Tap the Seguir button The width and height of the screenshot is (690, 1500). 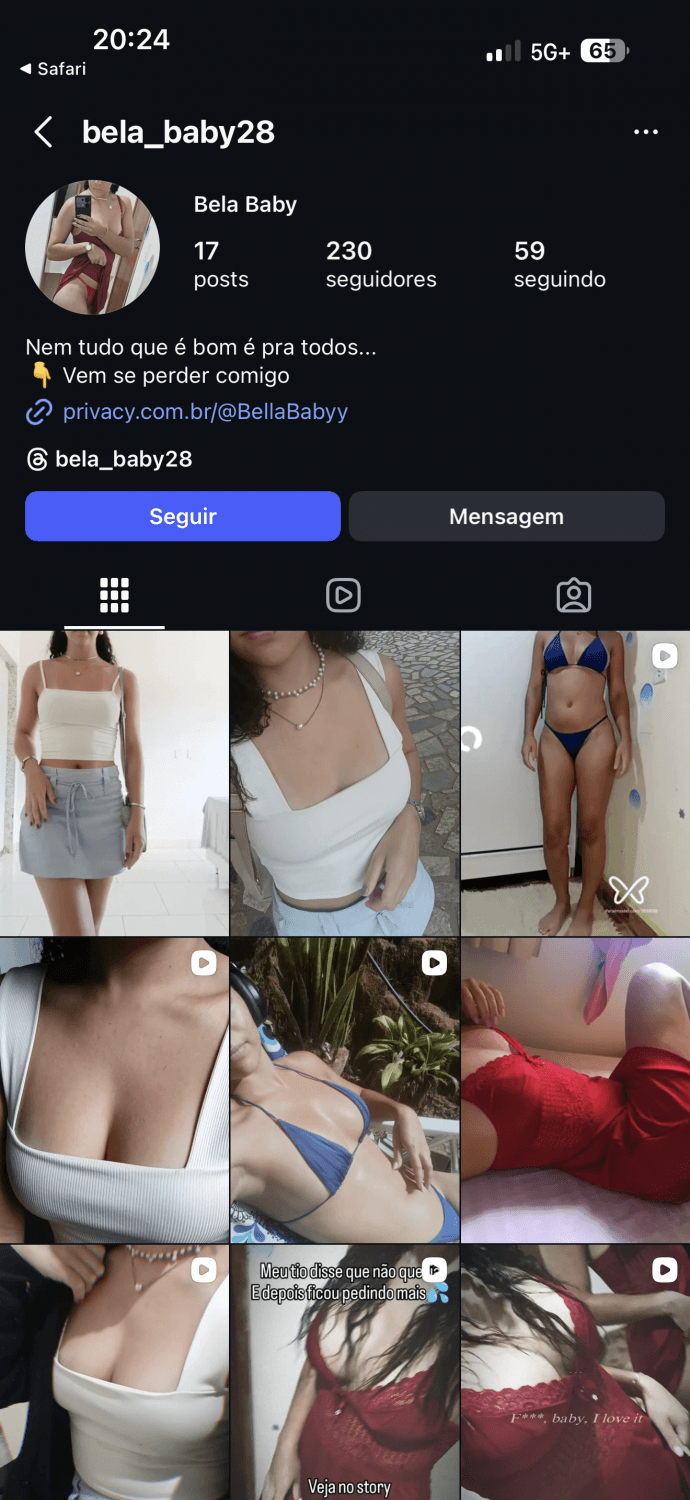[x=183, y=516]
